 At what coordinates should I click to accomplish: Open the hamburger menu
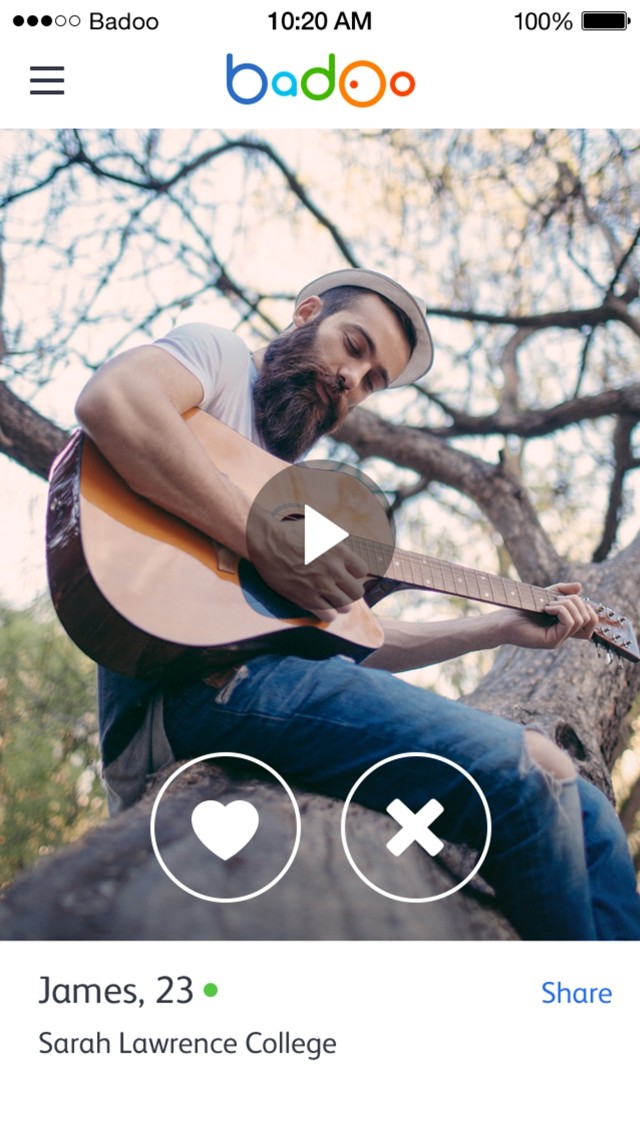coord(47,81)
